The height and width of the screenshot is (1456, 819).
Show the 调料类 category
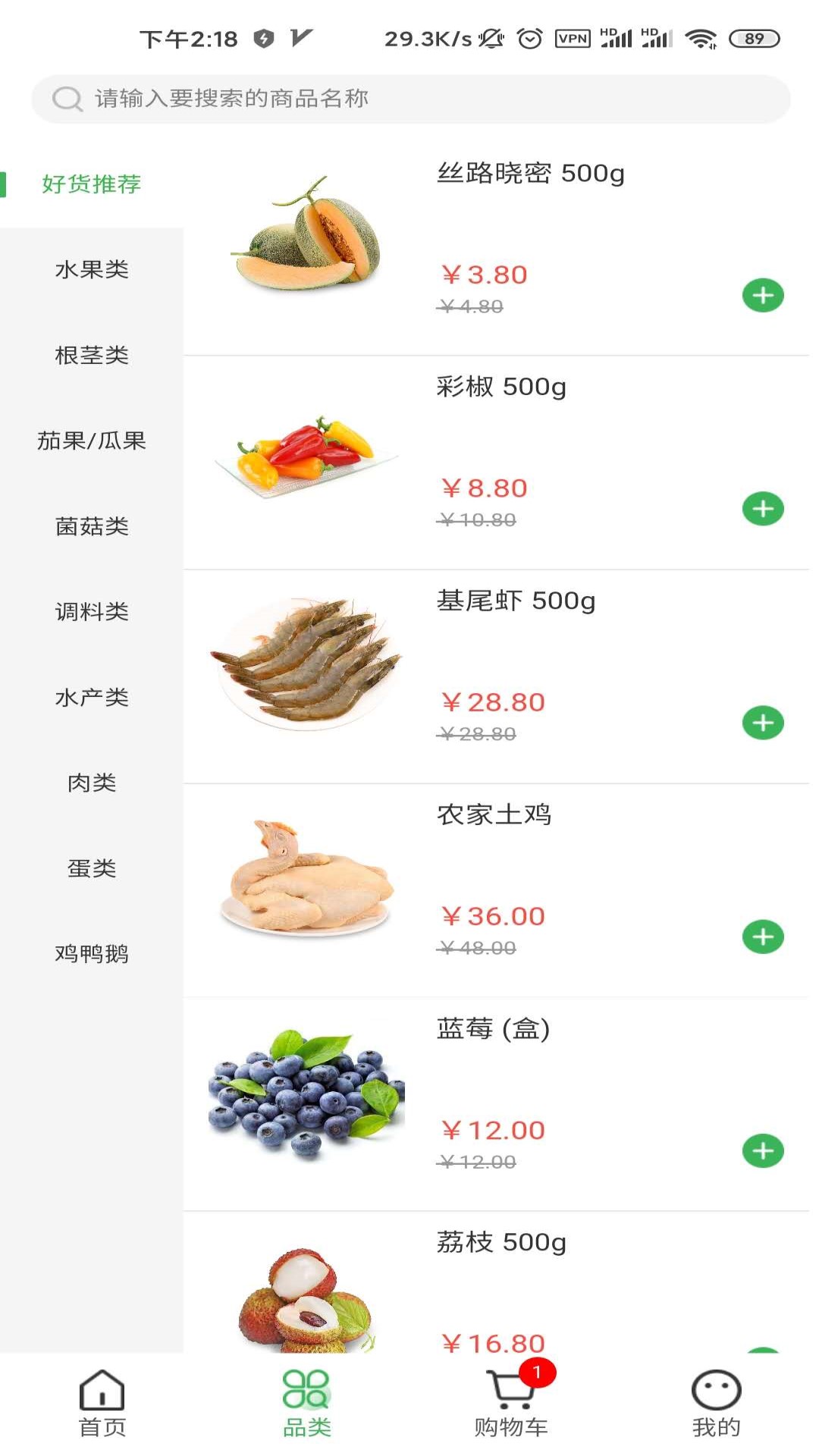pos(92,611)
